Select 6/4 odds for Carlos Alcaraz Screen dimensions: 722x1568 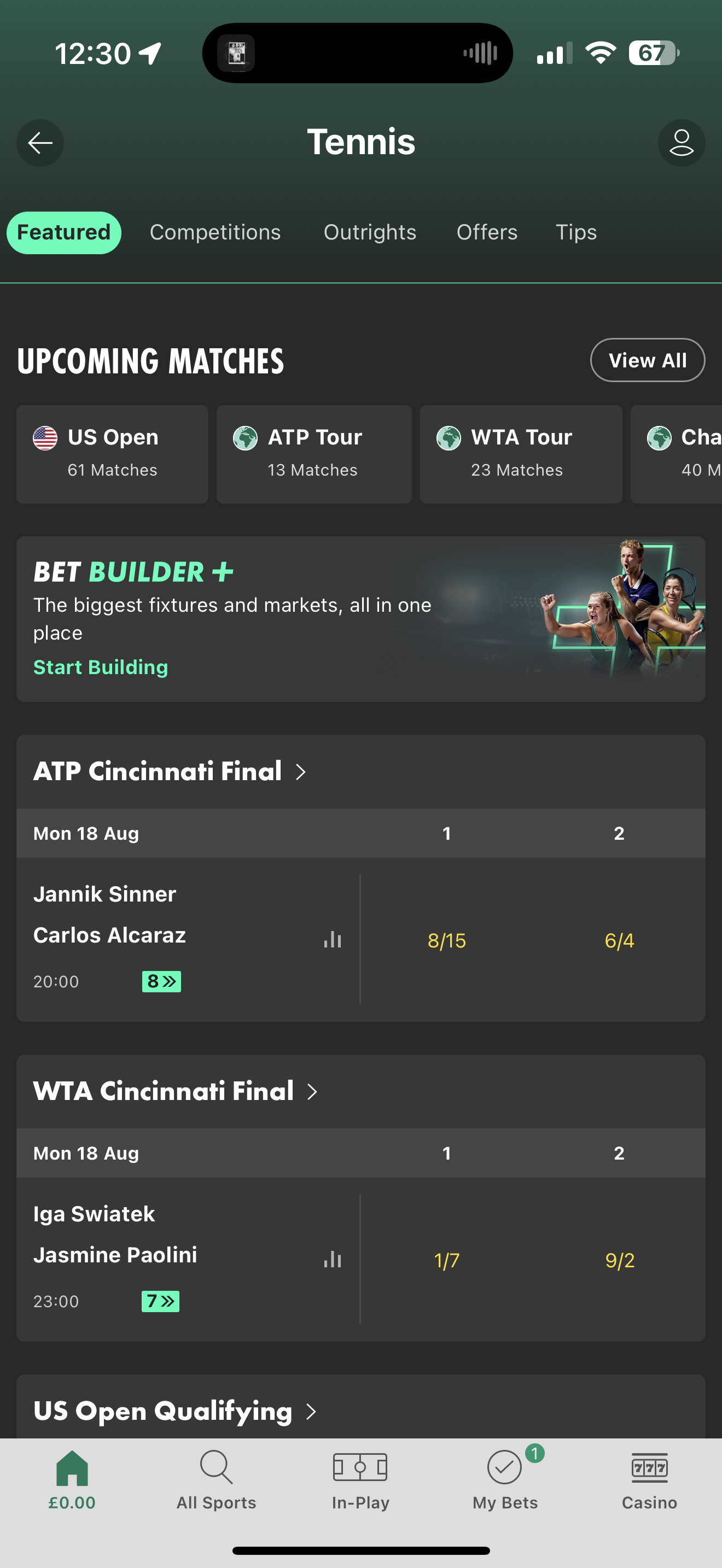(619, 940)
